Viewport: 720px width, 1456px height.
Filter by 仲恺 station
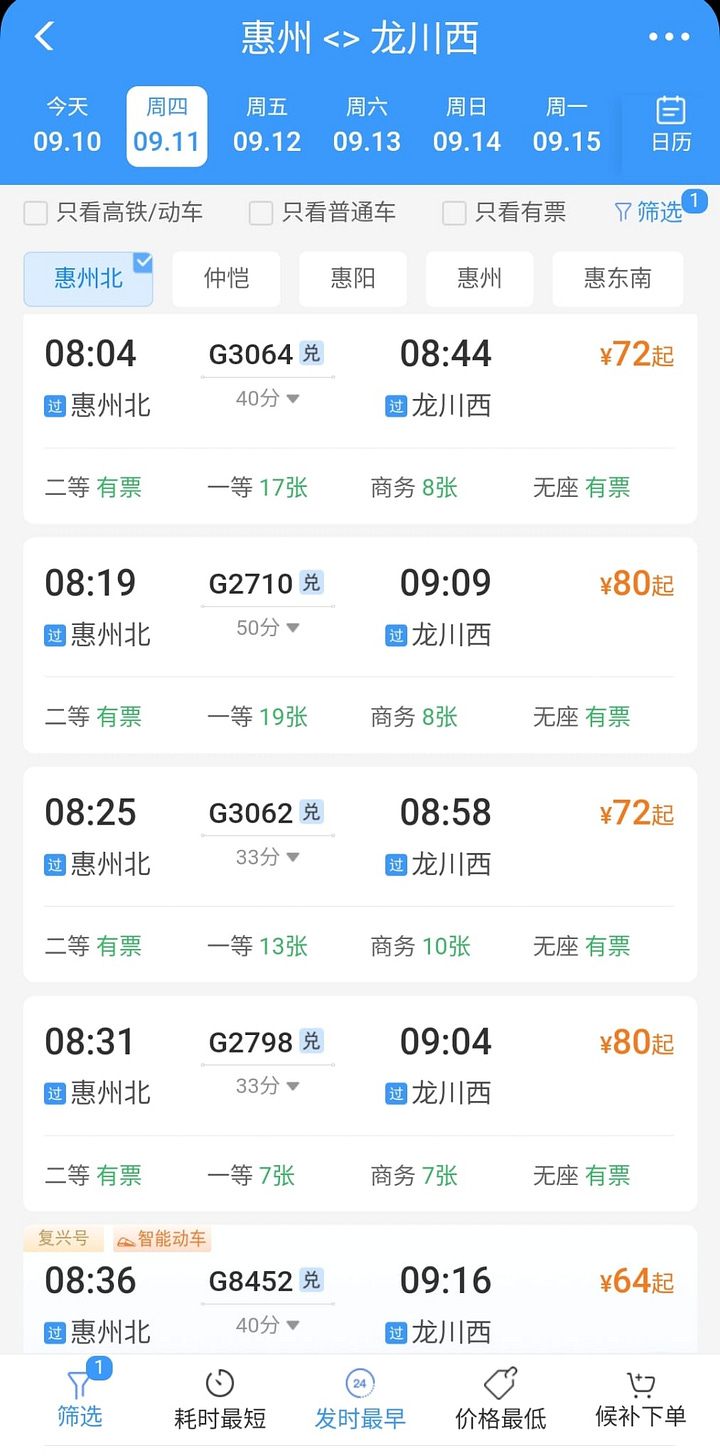click(x=226, y=278)
